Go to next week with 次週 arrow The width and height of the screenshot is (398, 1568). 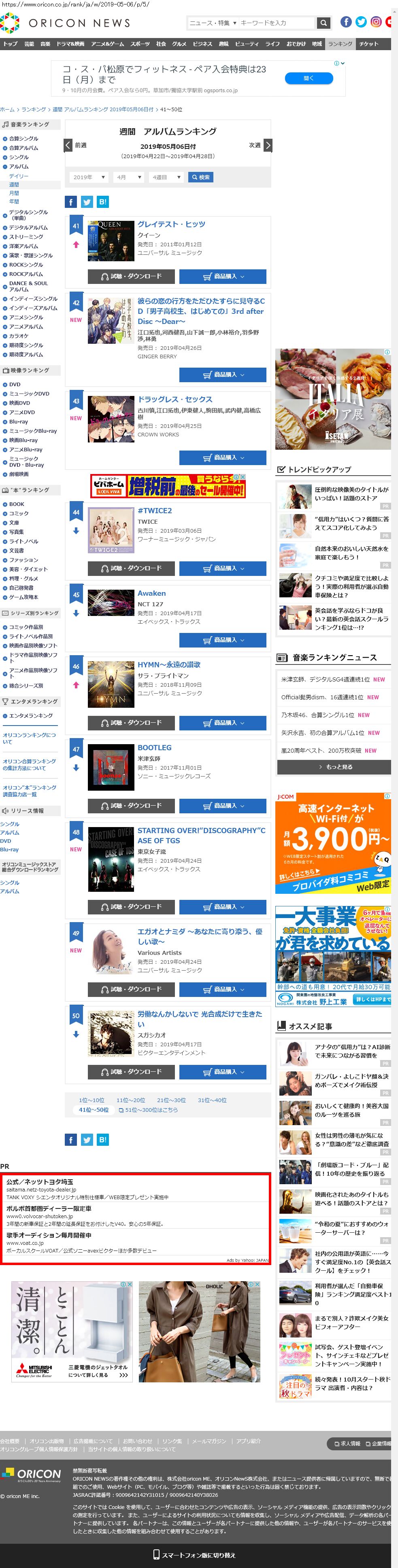pos(268,145)
